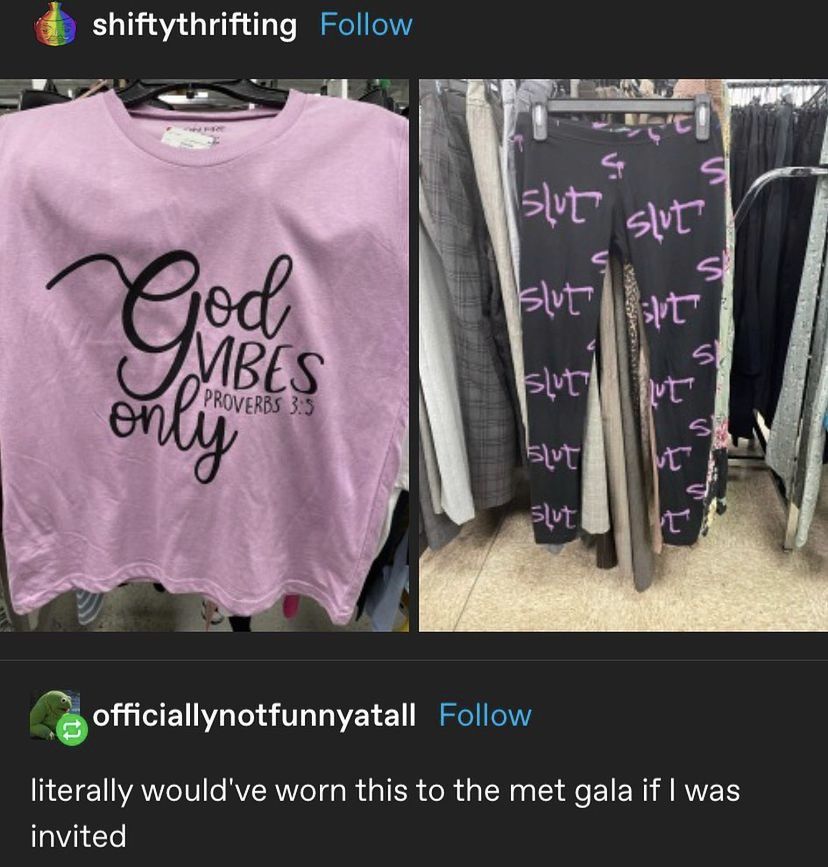
Task: Open the black printed leggings photo
Action: [623, 355]
